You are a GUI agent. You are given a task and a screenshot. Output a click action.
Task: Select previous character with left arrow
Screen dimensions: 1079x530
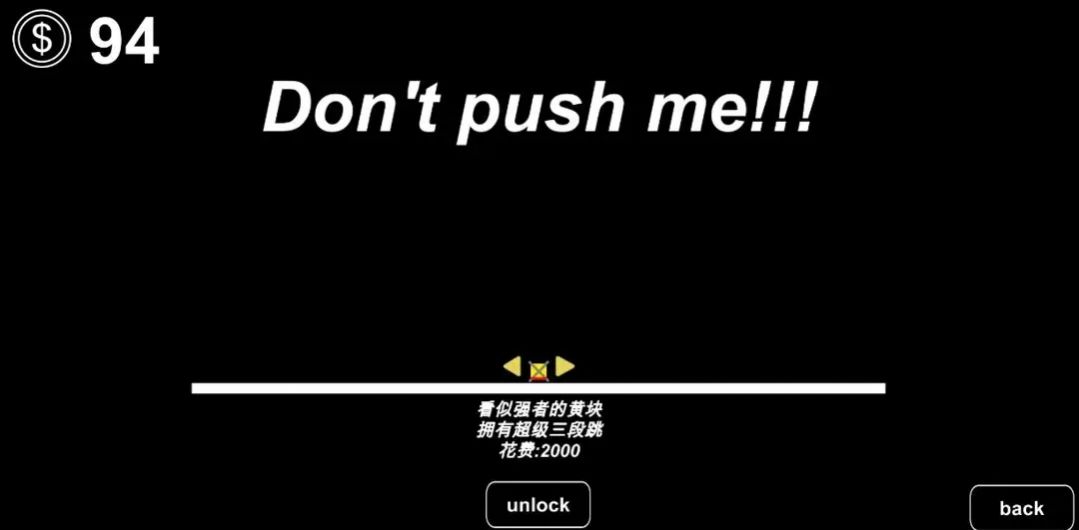512,366
